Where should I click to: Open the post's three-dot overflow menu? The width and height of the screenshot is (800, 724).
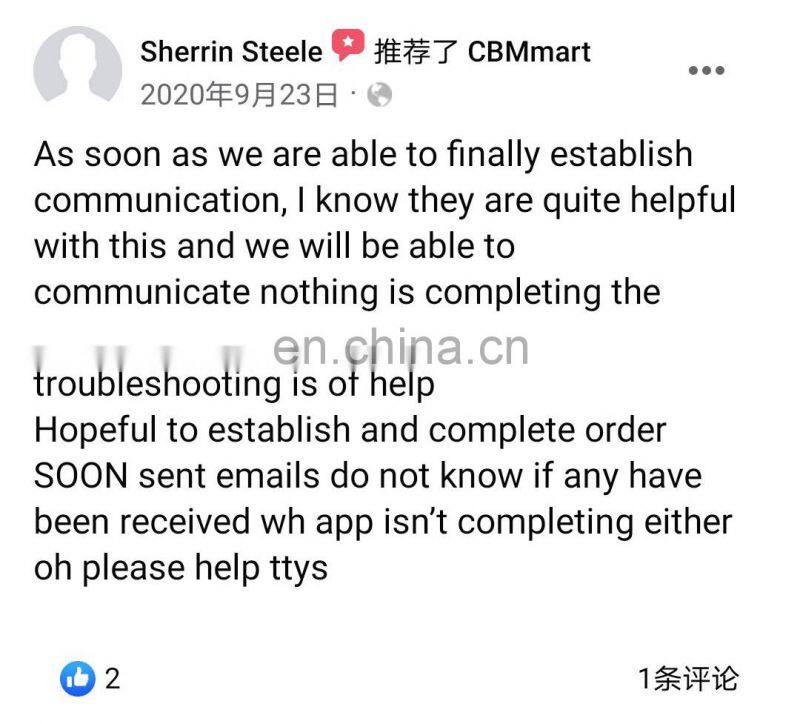[707, 70]
